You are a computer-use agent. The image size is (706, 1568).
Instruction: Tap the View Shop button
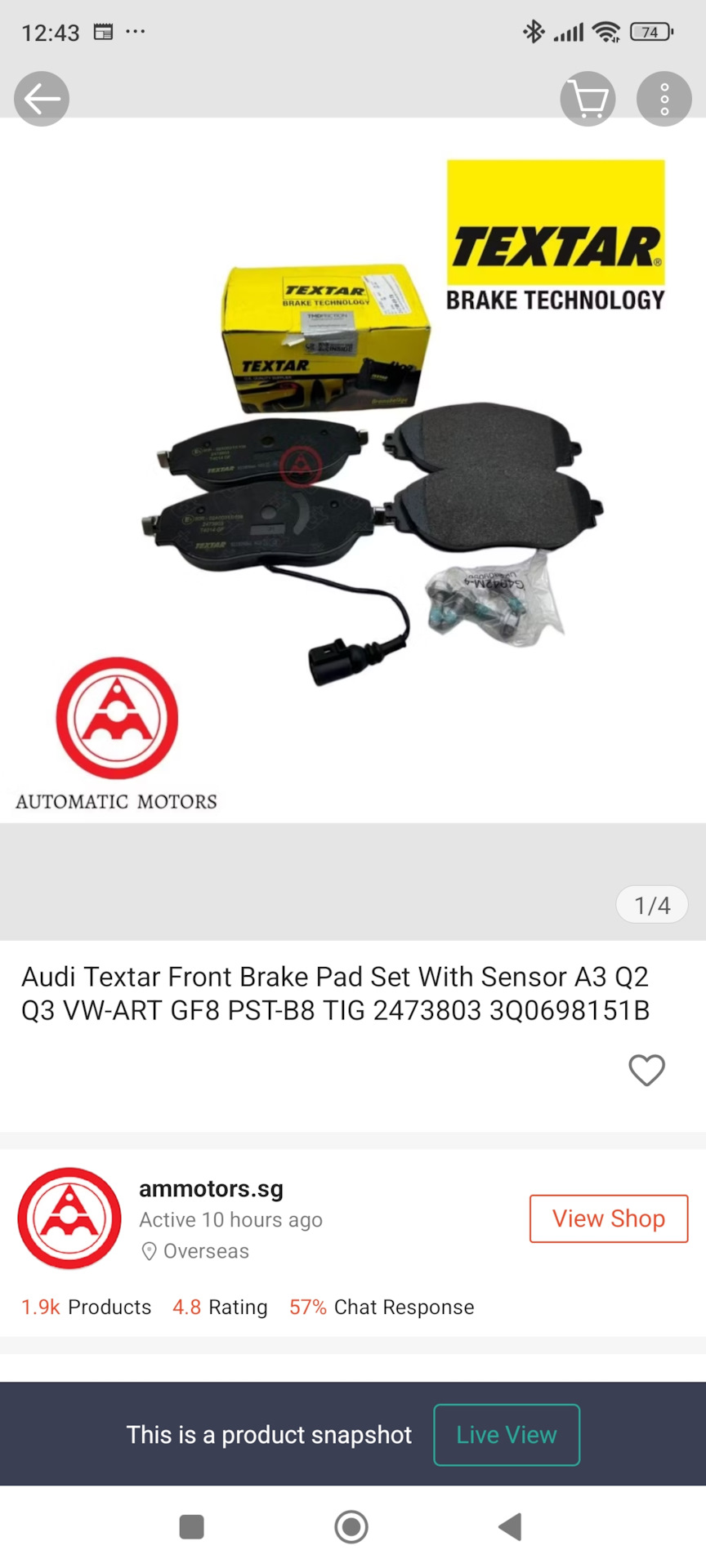pos(608,1218)
